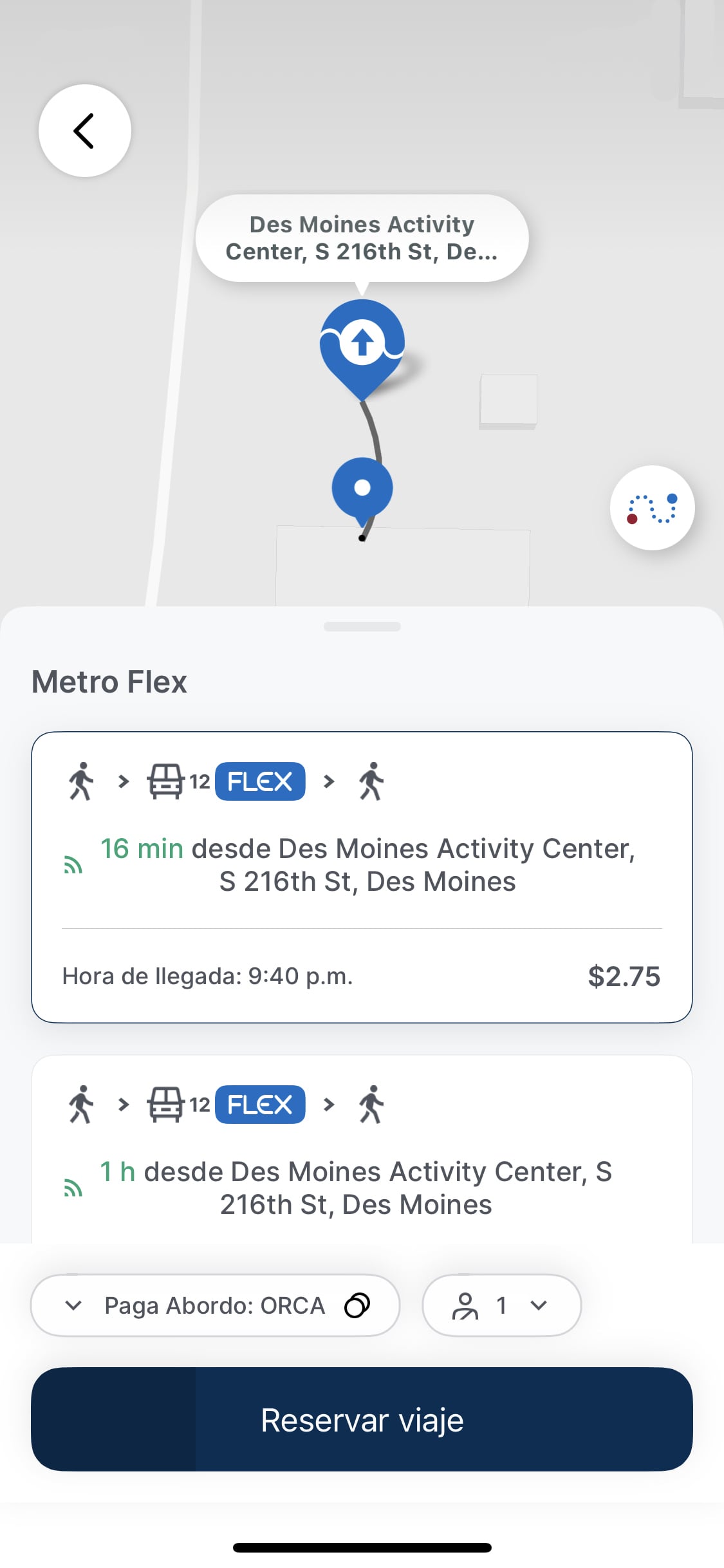Select the 16 min Metro Flex ride
The image size is (724, 1568).
point(362,877)
